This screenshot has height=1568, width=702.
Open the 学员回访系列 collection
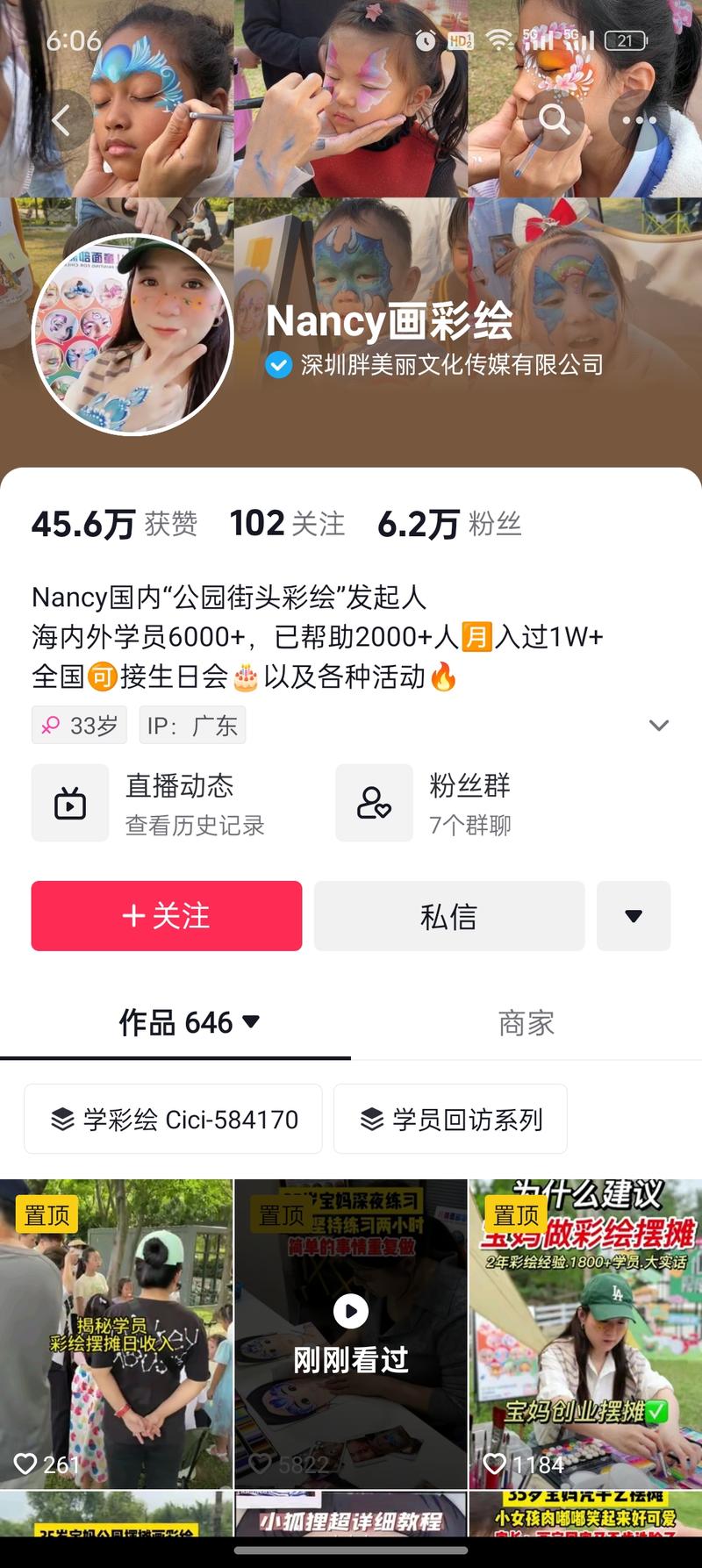[450, 1119]
